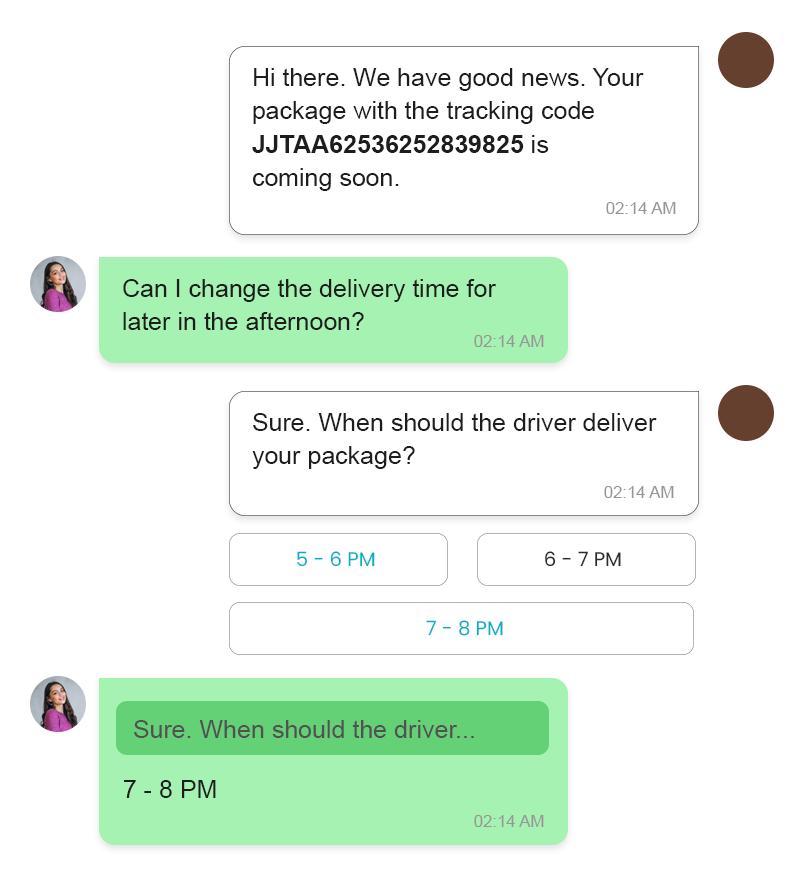Pick the 7 - 8 PM quick reply
804x885 pixels.
click(461, 629)
